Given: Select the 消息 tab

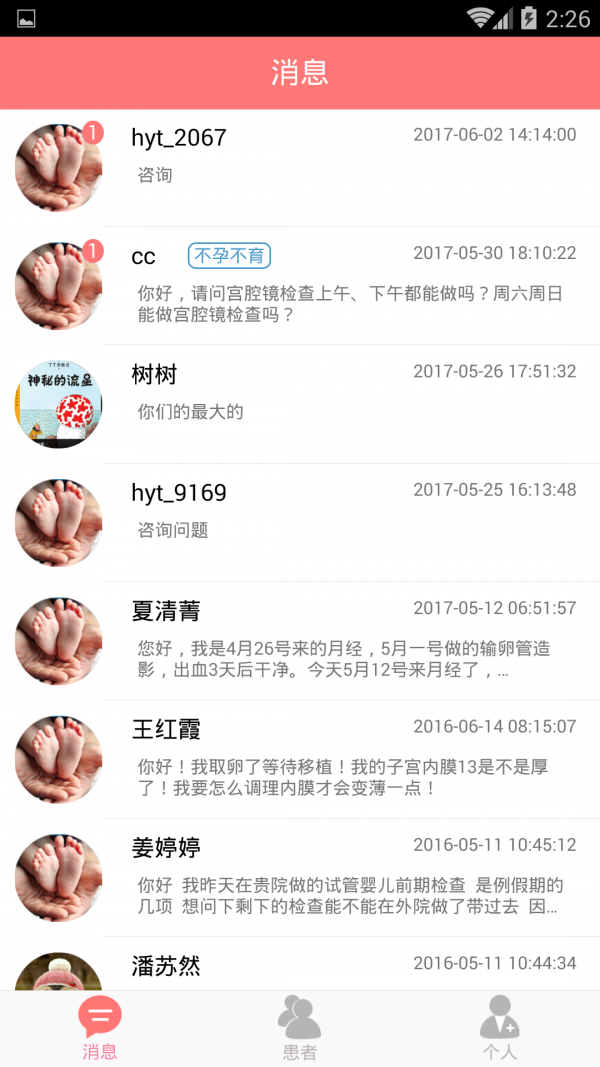Looking at the screenshot, I should [x=100, y=1028].
